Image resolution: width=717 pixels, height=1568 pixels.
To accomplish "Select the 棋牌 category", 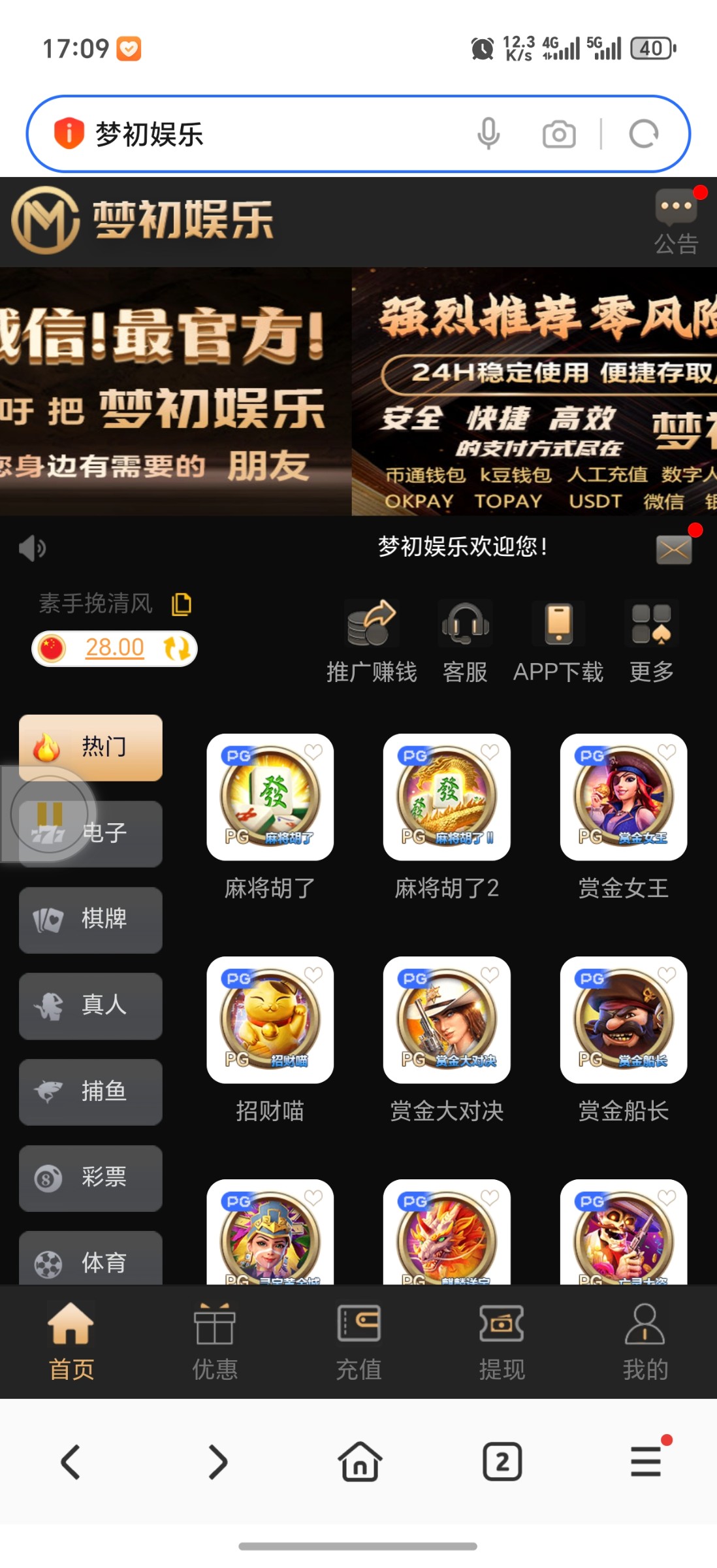I will point(91,919).
